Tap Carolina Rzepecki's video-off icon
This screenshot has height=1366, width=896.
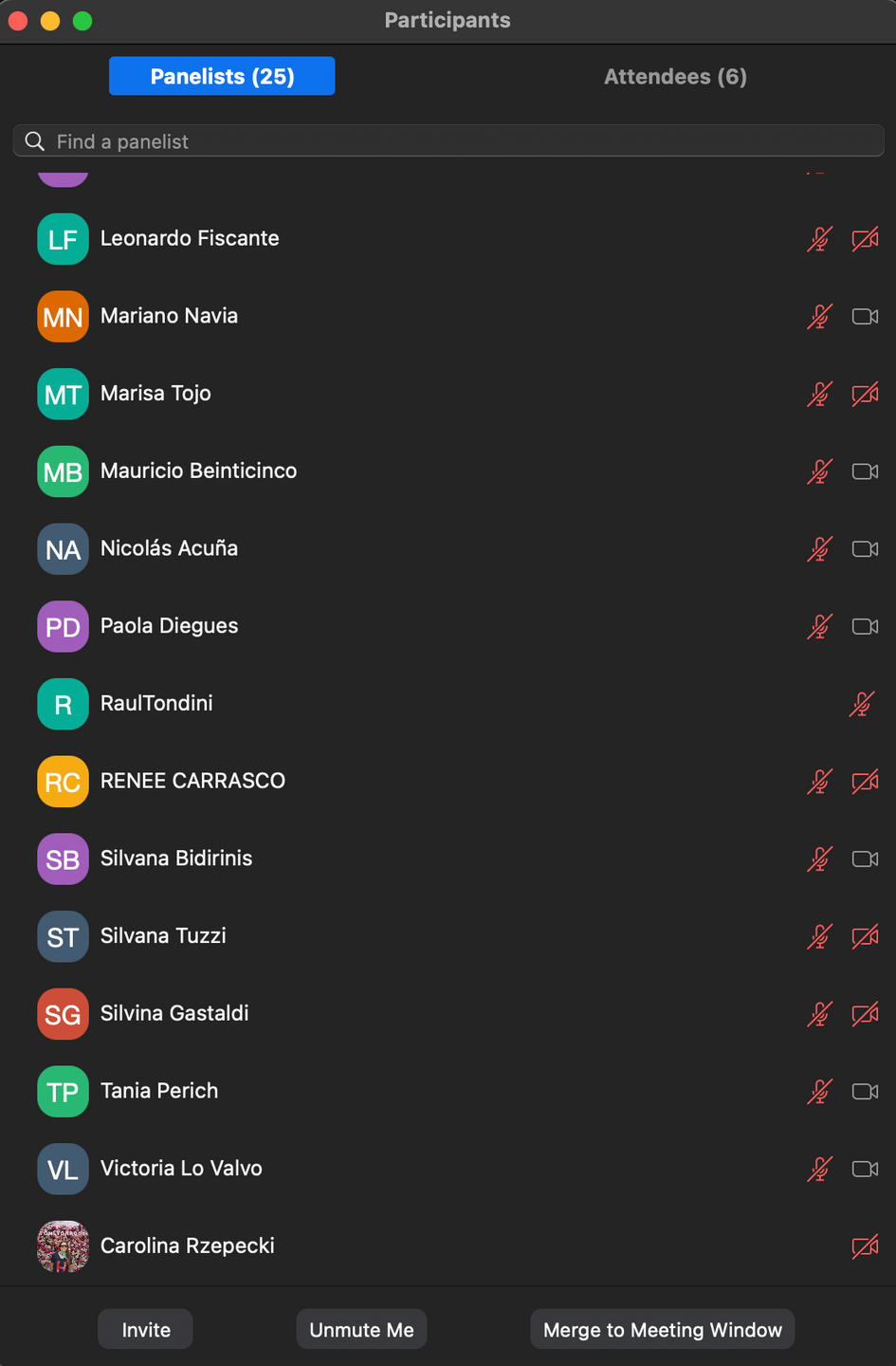(x=865, y=1246)
